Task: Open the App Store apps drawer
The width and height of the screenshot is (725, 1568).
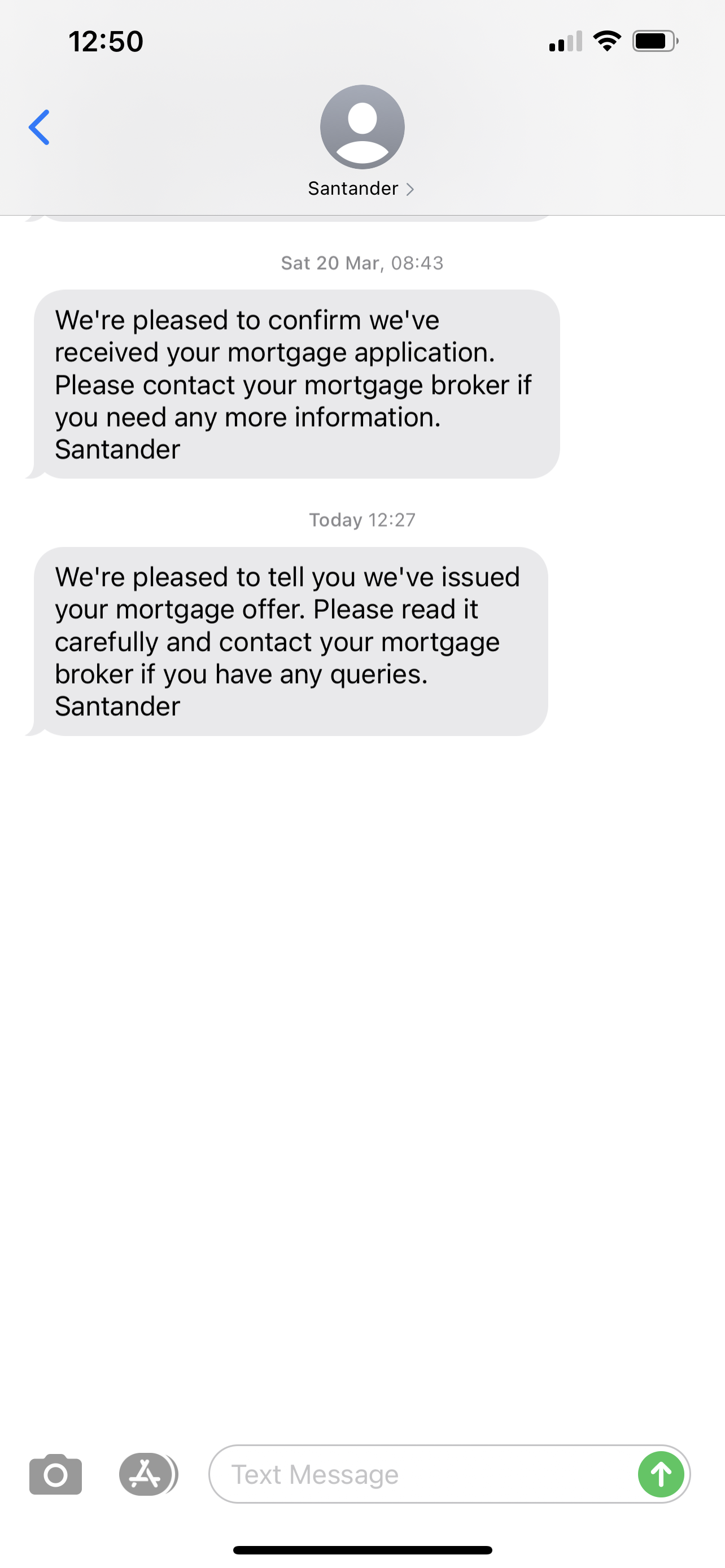Action: click(145, 1474)
